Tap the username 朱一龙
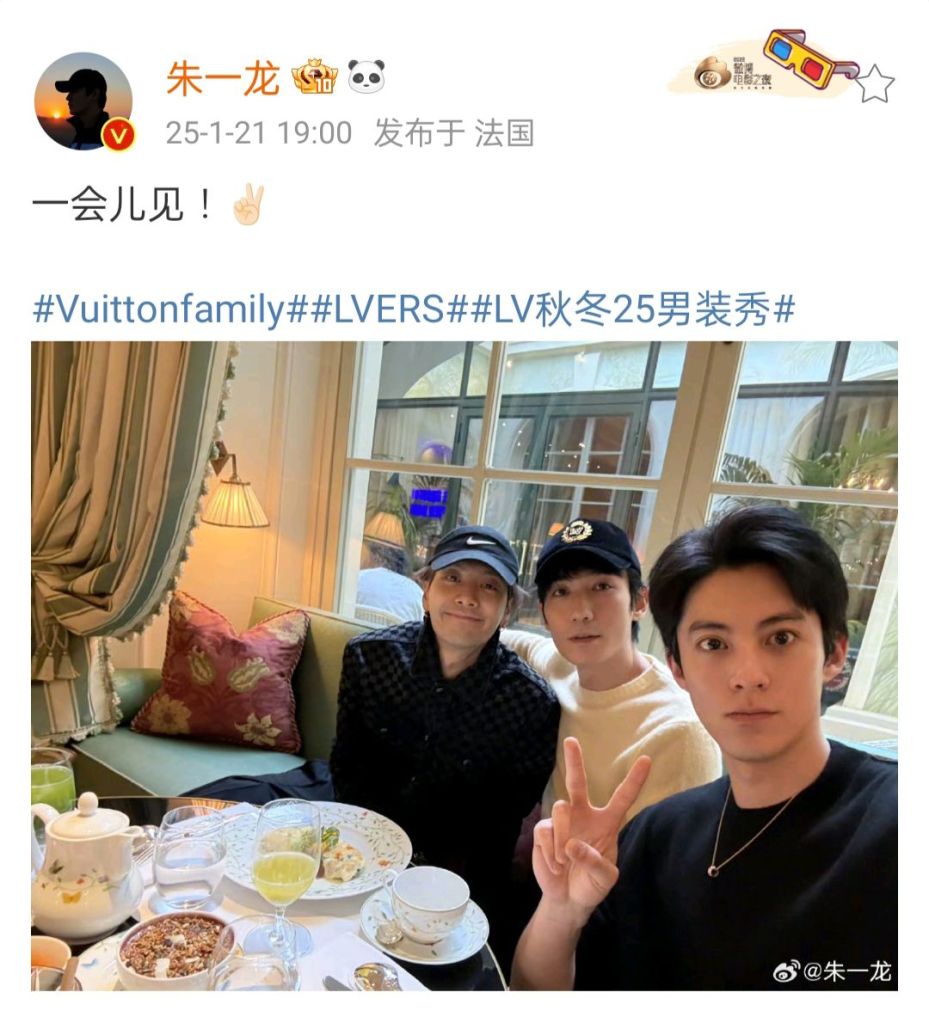Viewport: 929px width, 1023px height. tap(222, 79)
